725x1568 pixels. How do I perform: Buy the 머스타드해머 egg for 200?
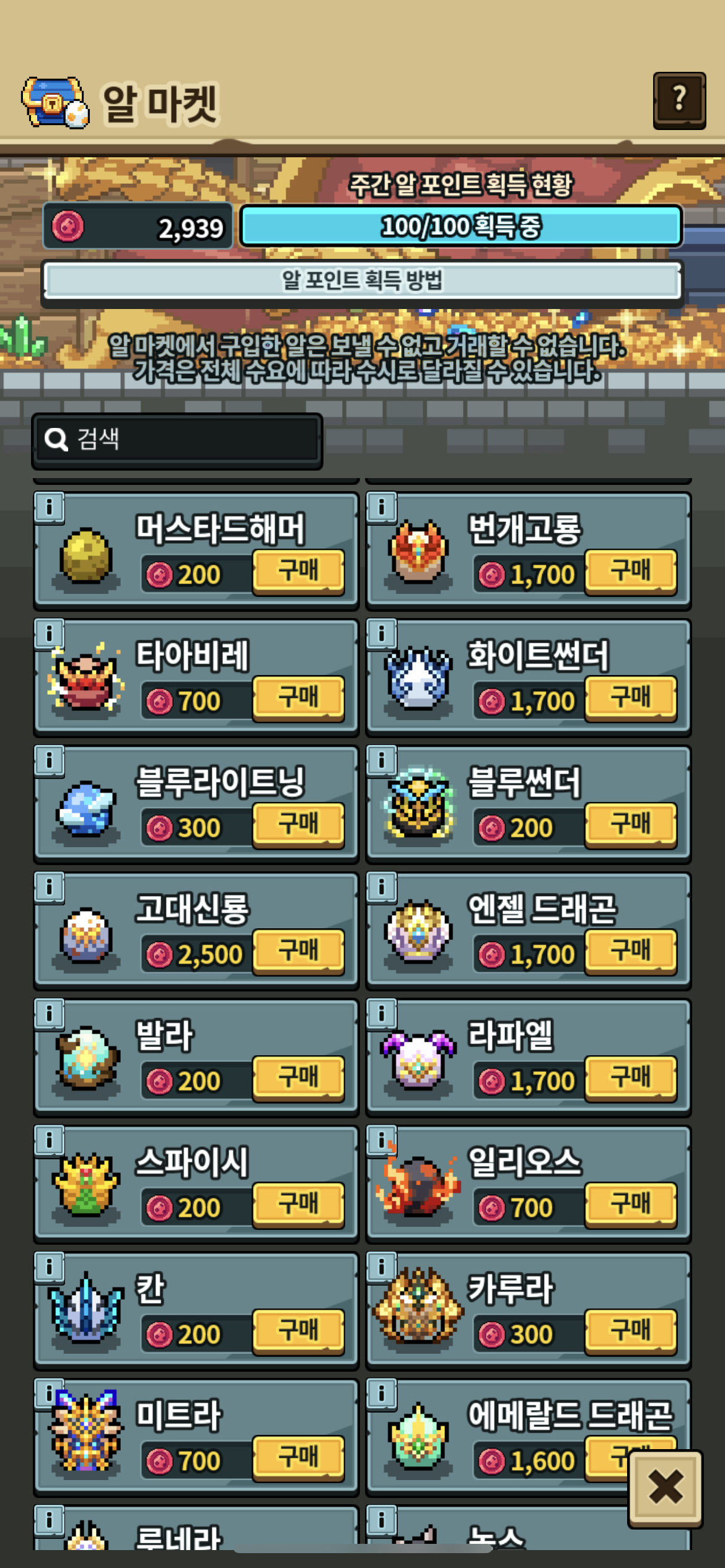coord(298,571)
